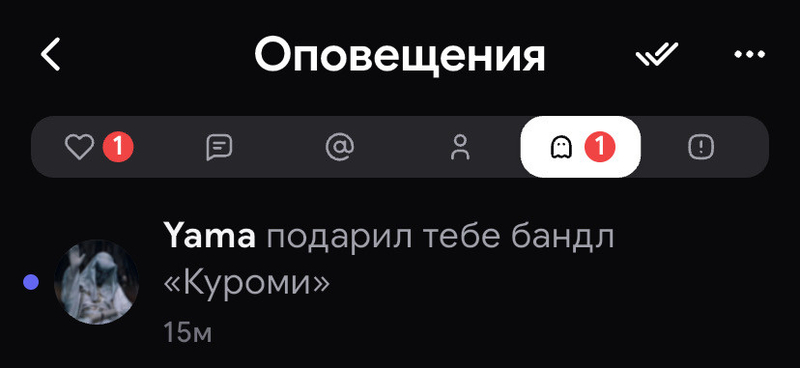Switch to the followers person tab

(460, 148)
